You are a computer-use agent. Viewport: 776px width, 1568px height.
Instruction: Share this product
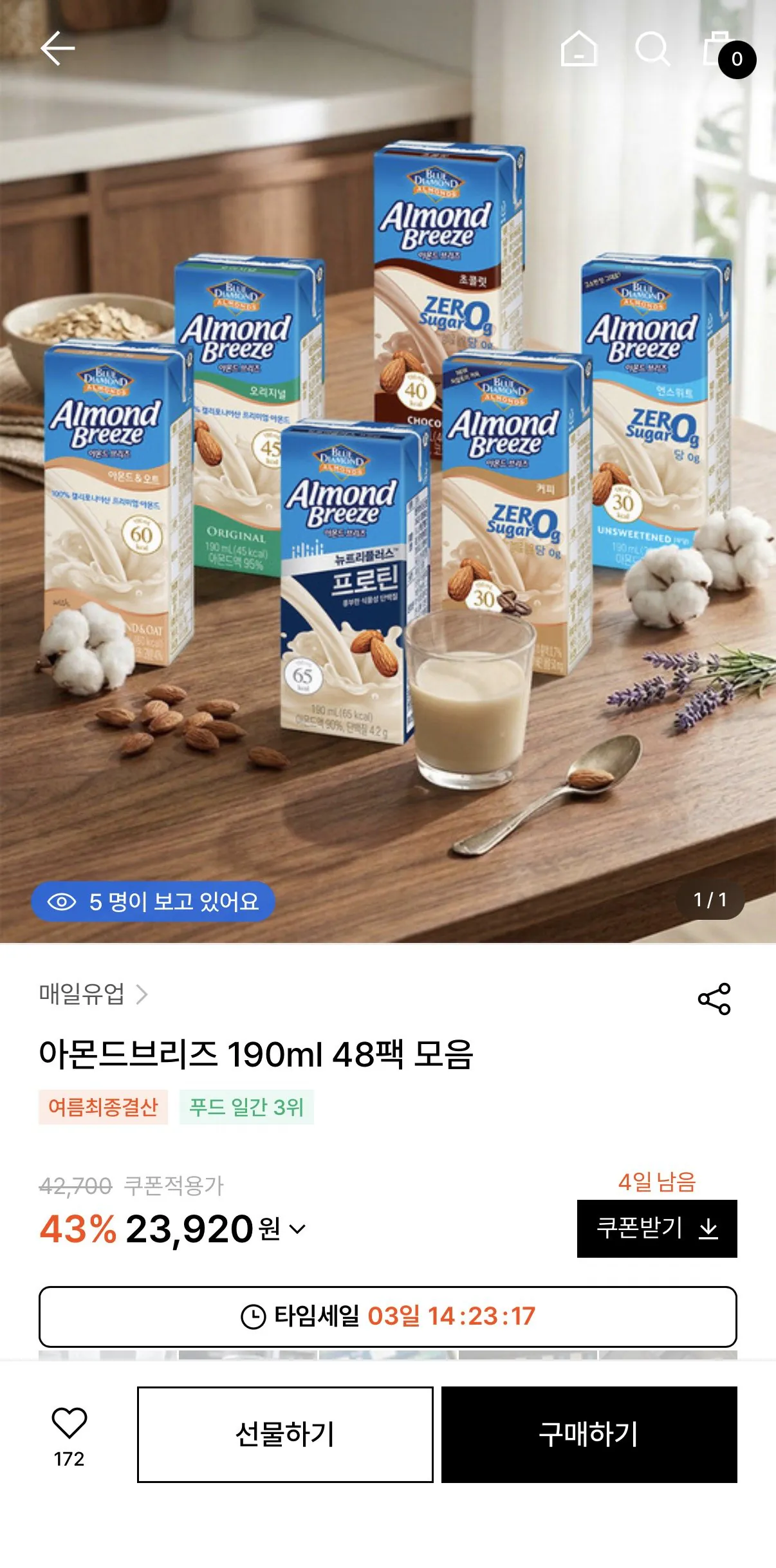[714, 998]
